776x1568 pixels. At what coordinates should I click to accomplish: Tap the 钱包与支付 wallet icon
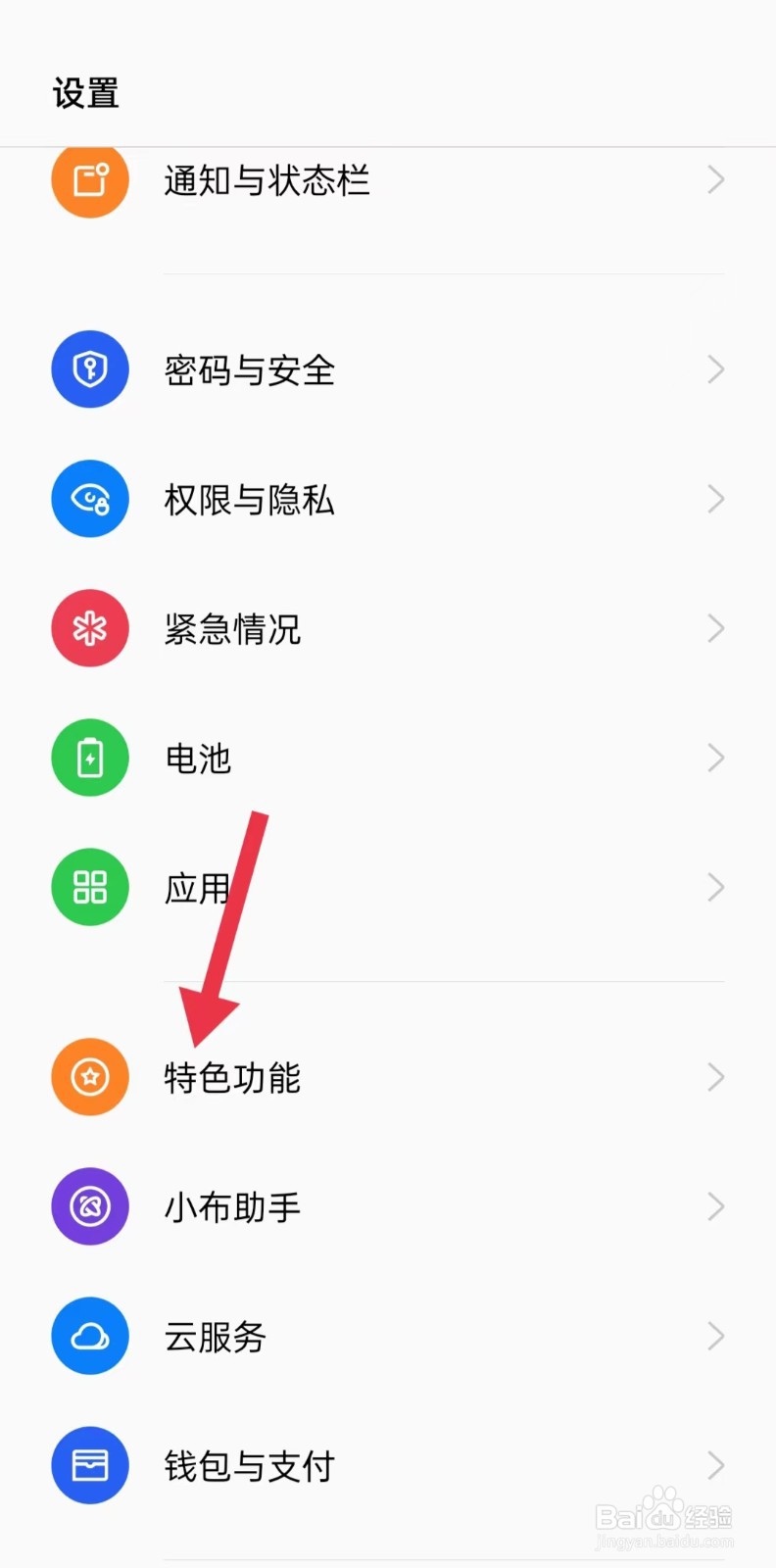click(x=89, y=1465)
